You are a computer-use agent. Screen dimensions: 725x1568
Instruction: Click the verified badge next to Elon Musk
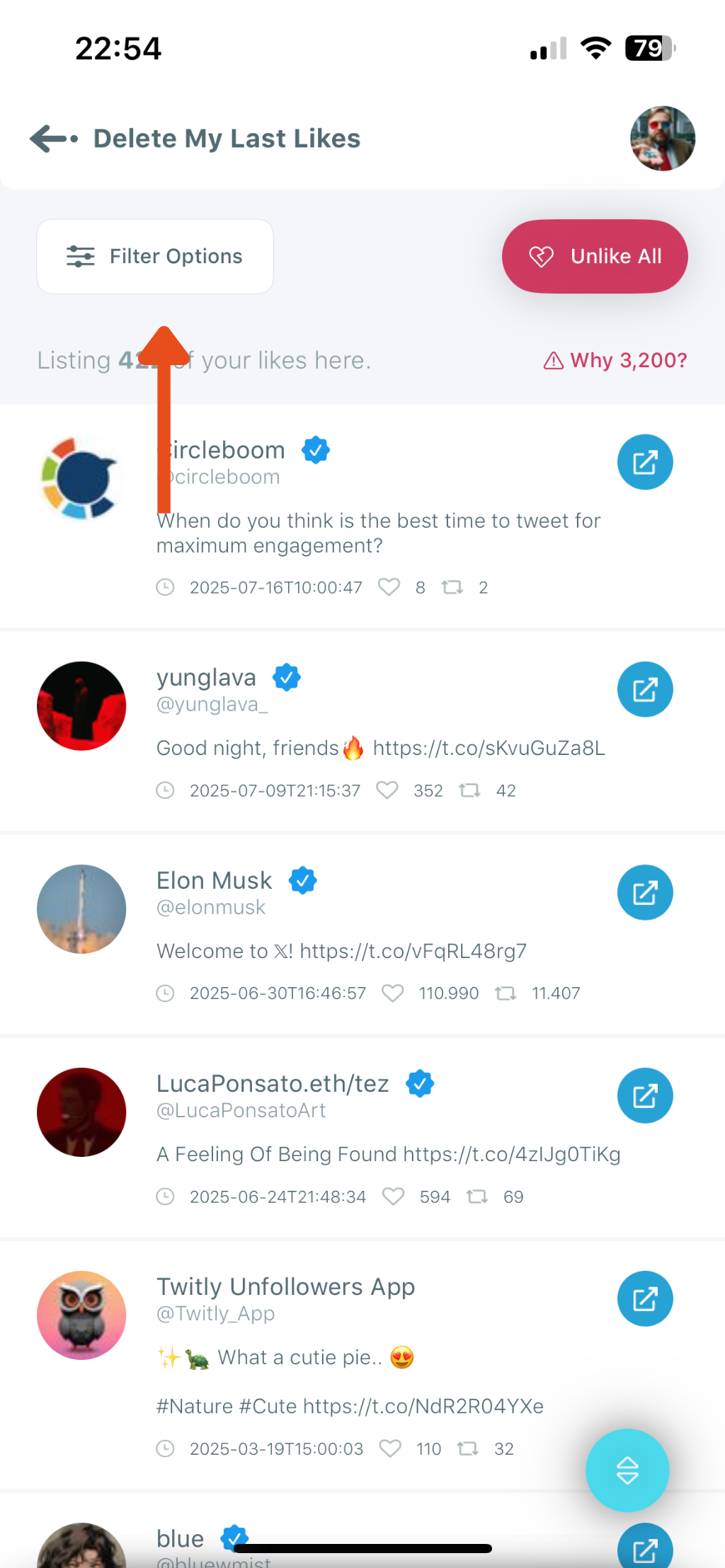coord(303,880)
